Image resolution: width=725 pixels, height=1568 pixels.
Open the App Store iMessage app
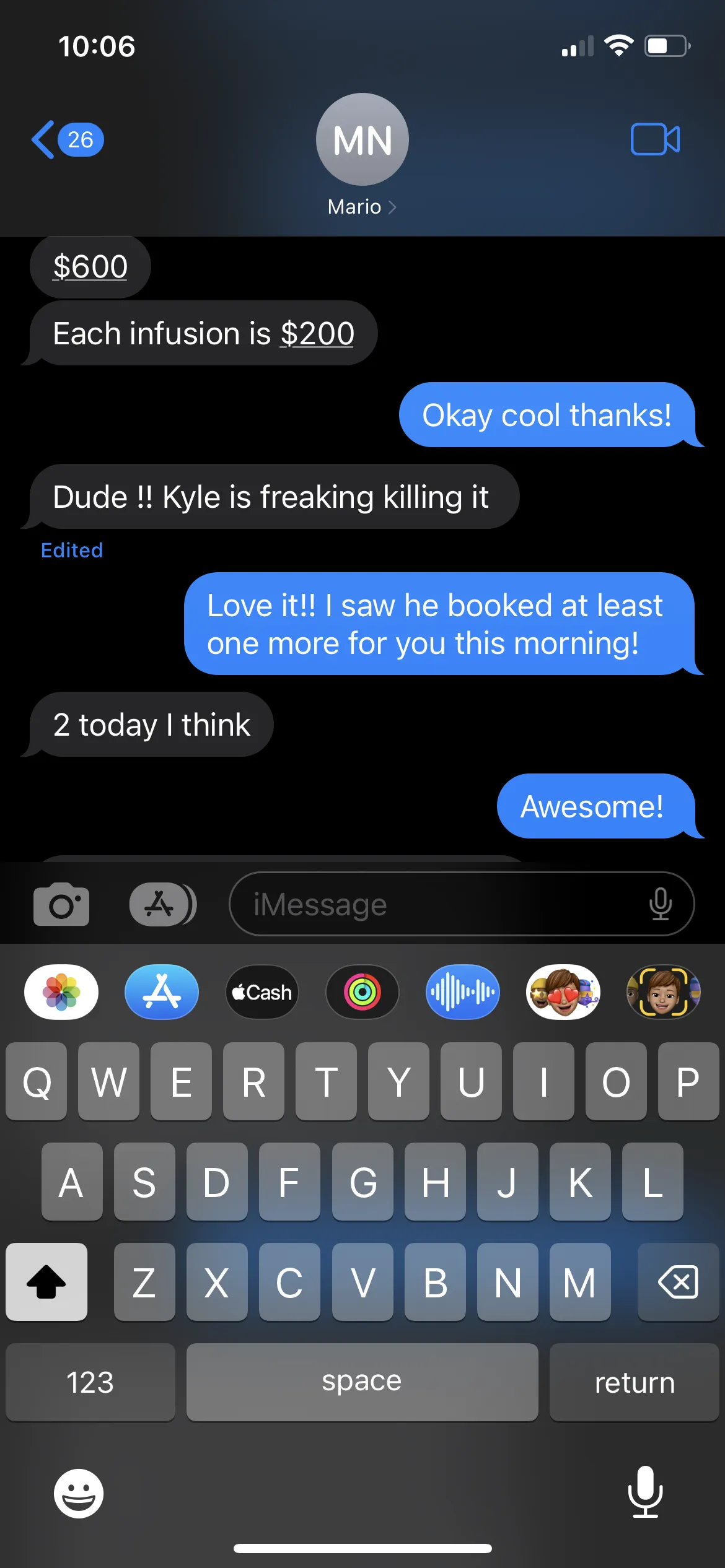(x=162, y=992)
